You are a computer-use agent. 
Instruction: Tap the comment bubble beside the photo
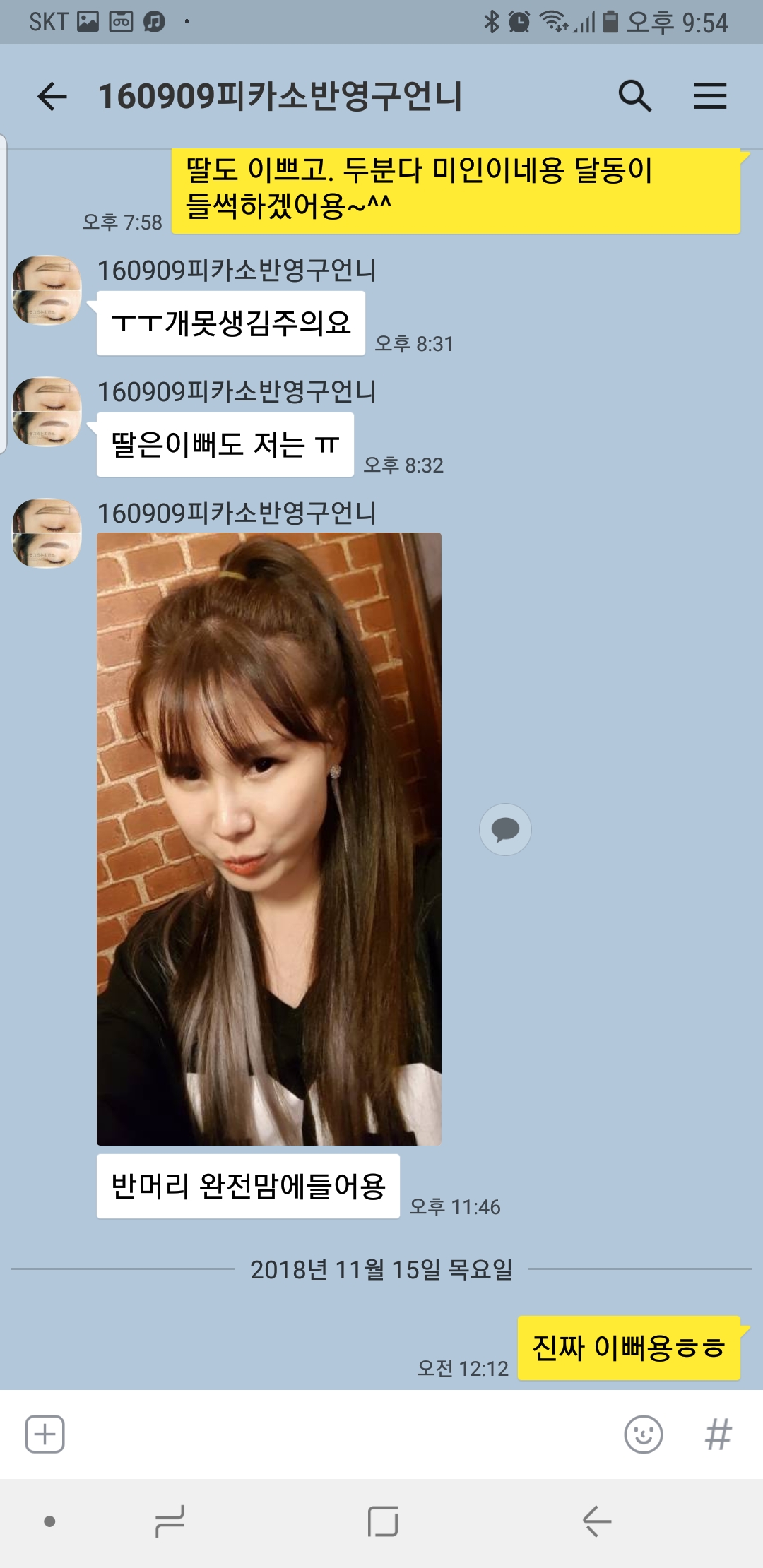click(505, 829)
